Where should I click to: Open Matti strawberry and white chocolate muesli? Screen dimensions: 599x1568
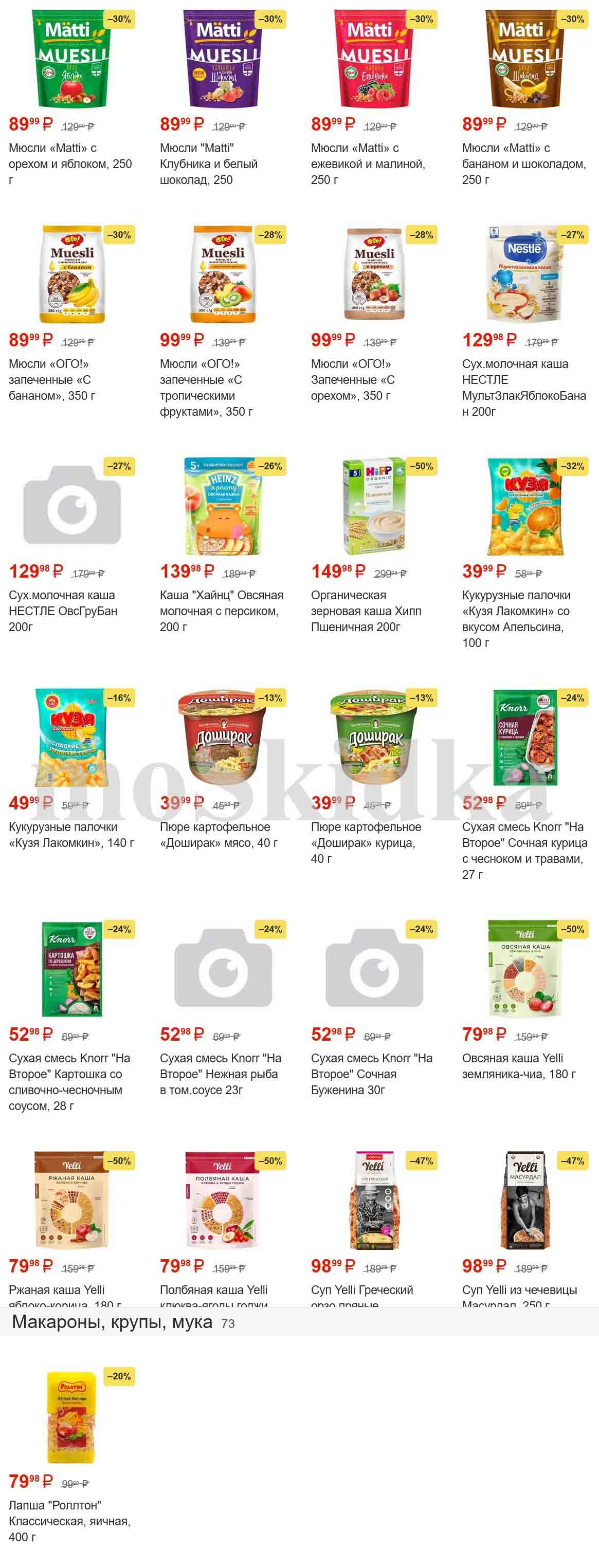click(x=223, y=59)
